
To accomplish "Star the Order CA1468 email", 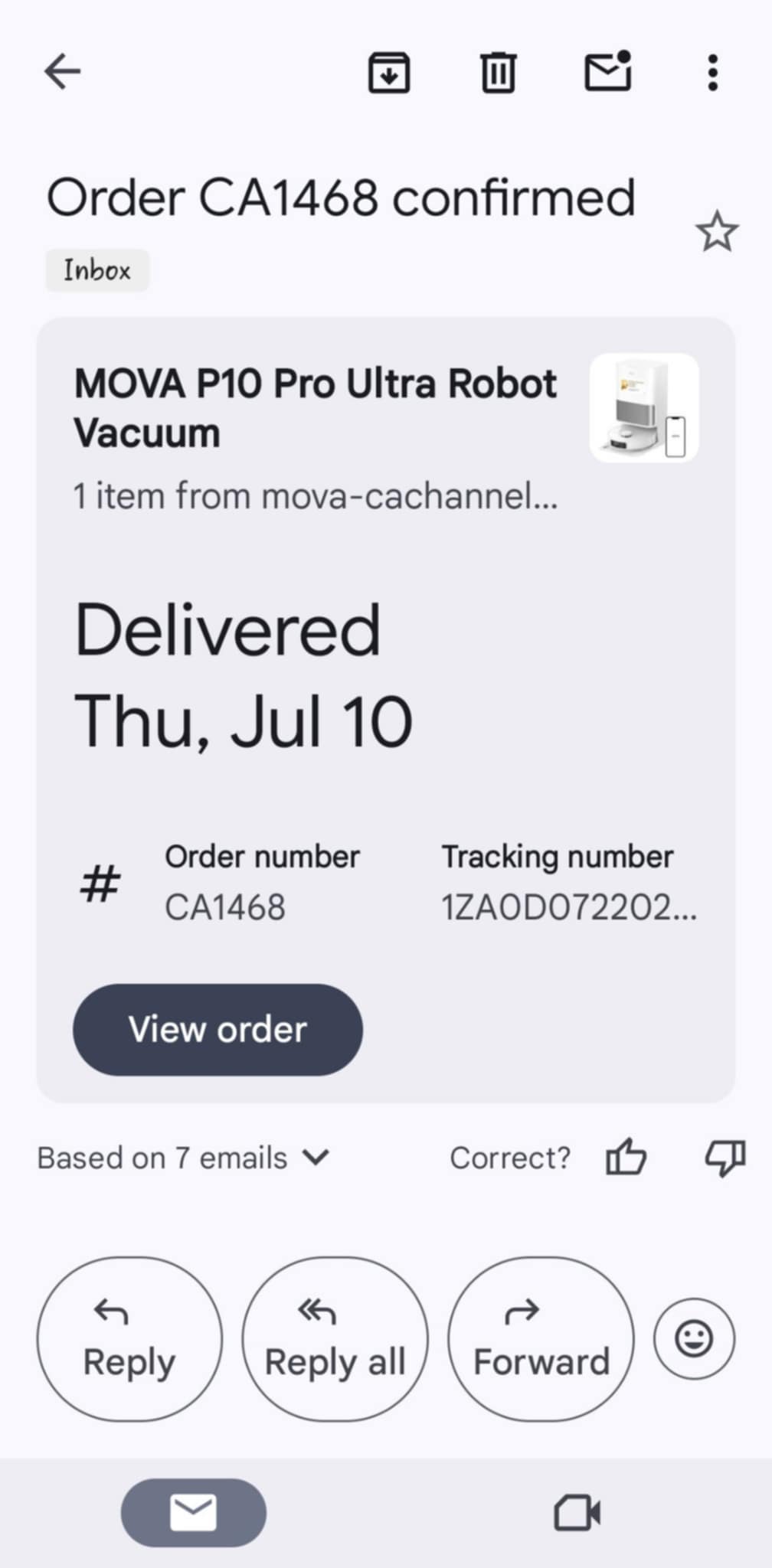I will pyautogui.click(x=717, y=232).
